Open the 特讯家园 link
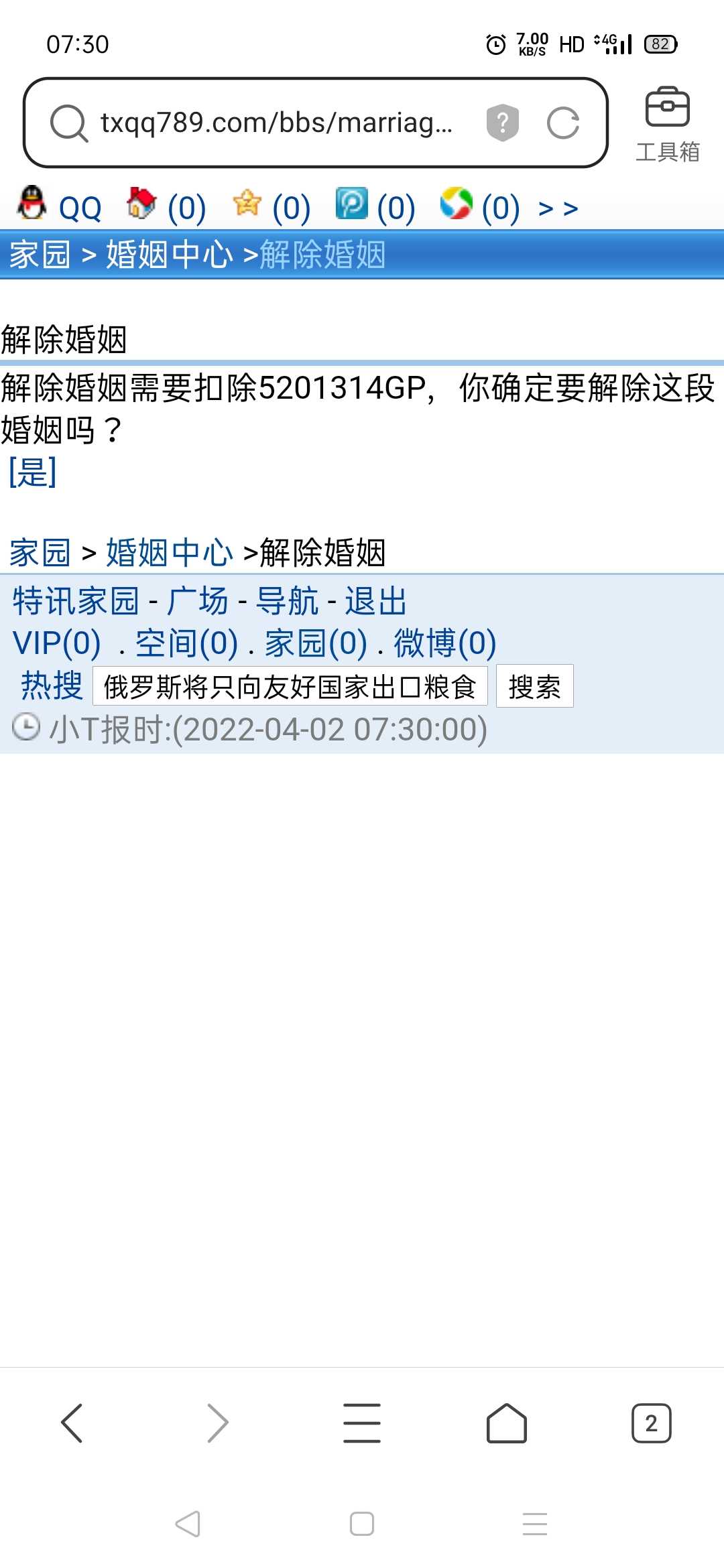The width and height of the screenshot is (724, 1568). pos(76,601)
